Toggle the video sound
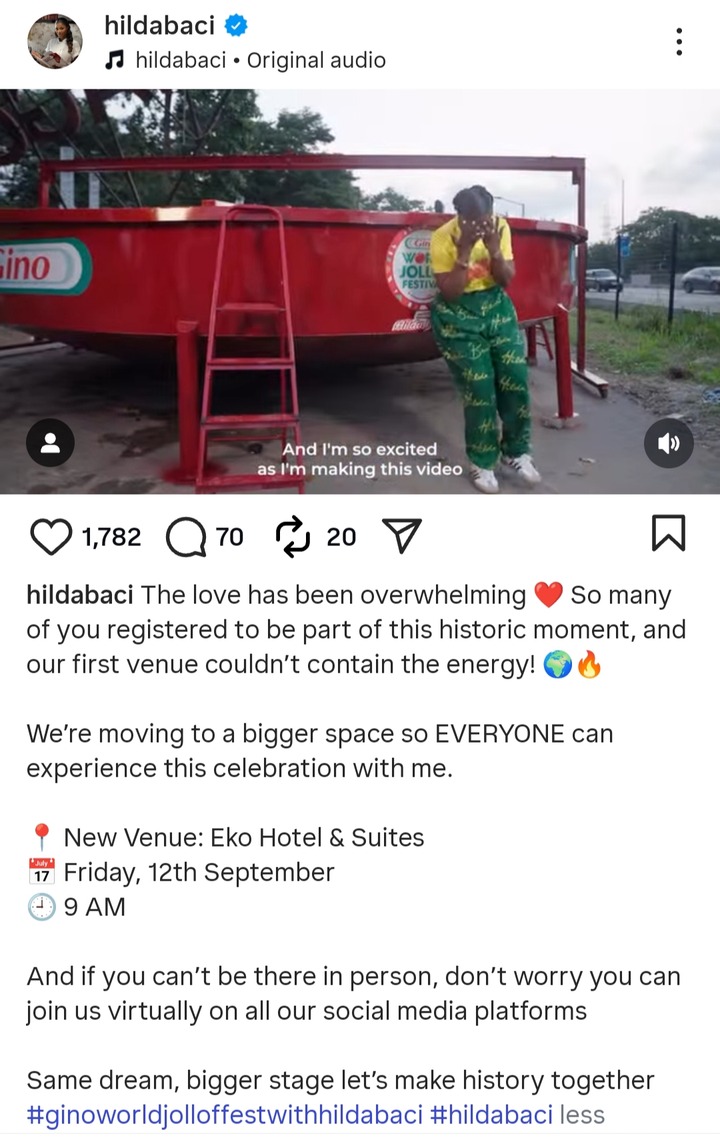720x1148 pixels. [668, 445]
